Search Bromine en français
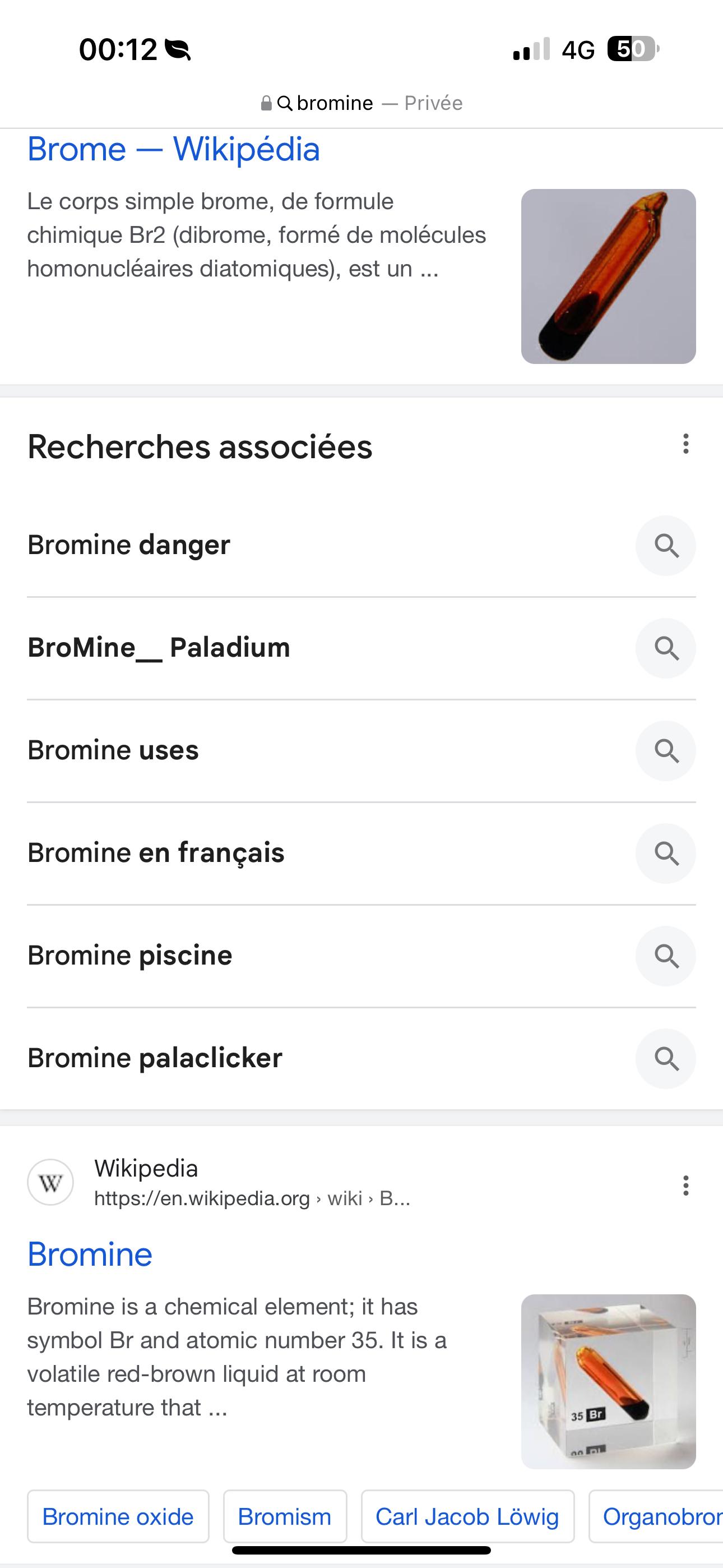This screenshot has height=1568, width=723. pos(361,853)
